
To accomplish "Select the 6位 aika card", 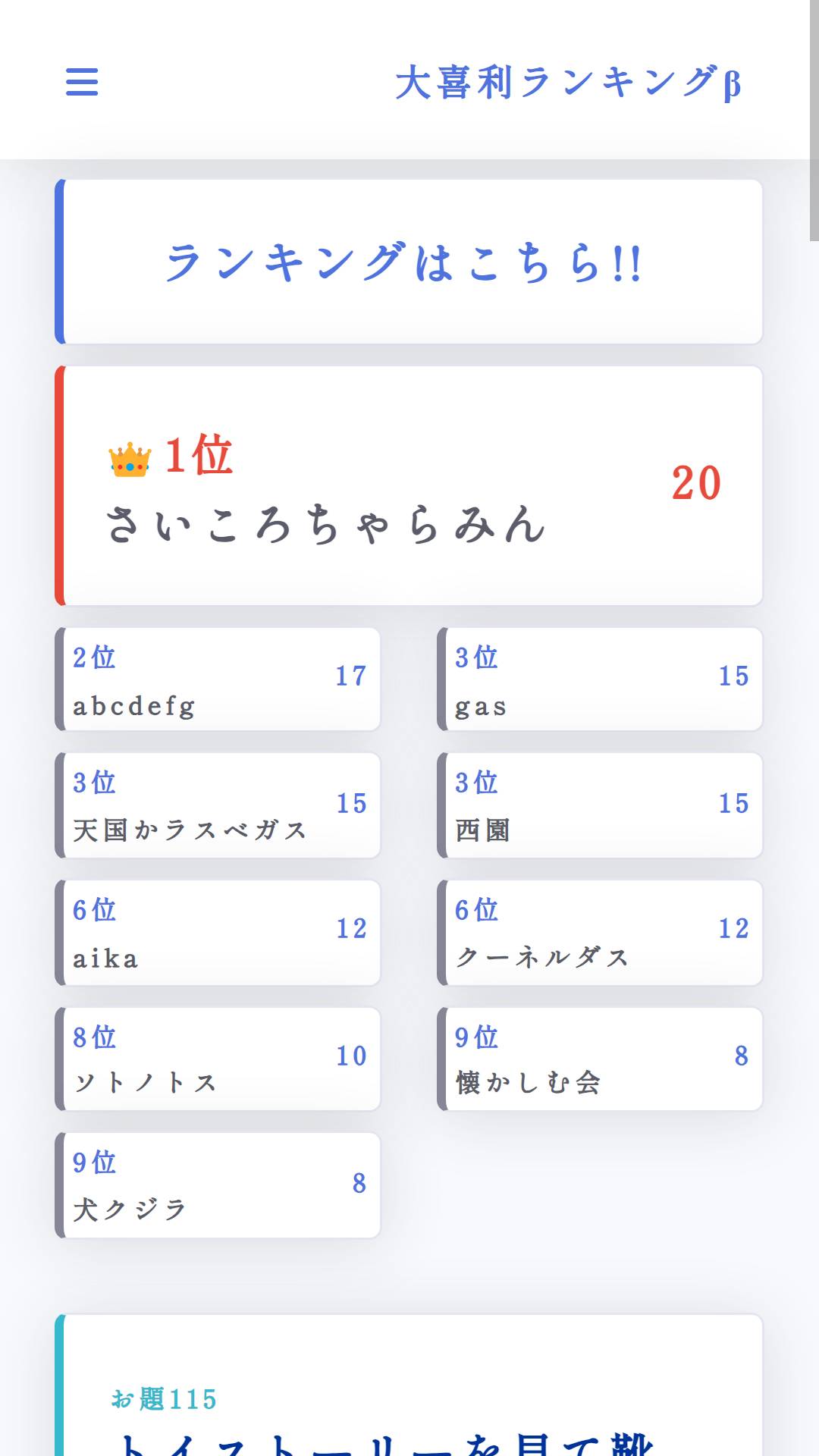I will click(x=218, y=933).
